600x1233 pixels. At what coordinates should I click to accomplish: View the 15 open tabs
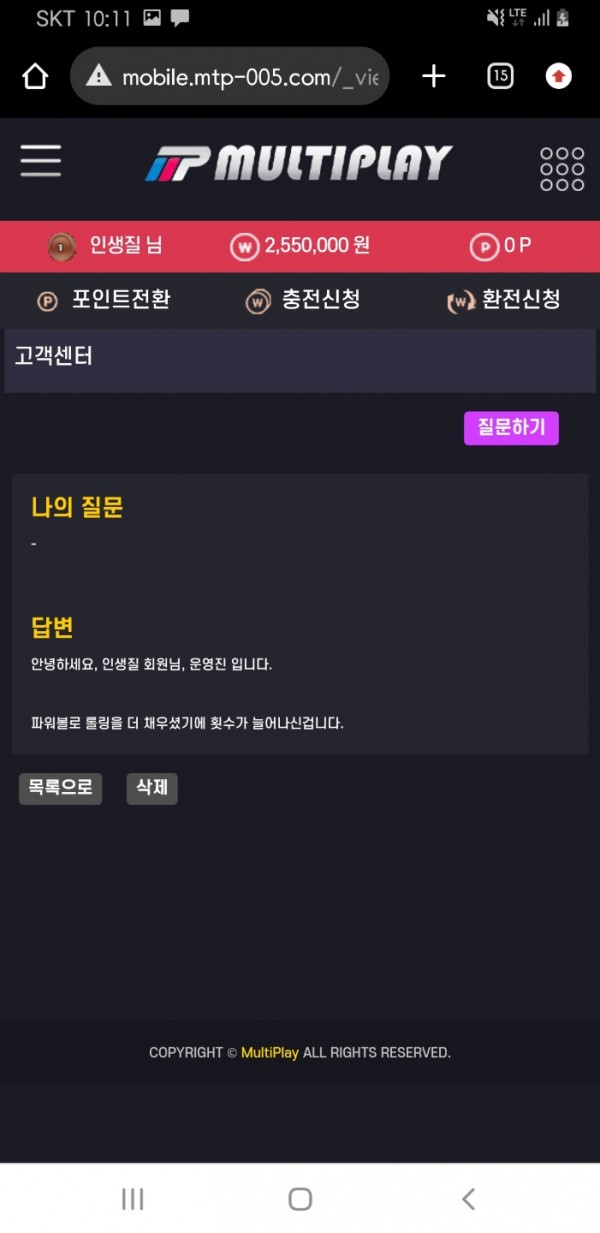(500, 76)
